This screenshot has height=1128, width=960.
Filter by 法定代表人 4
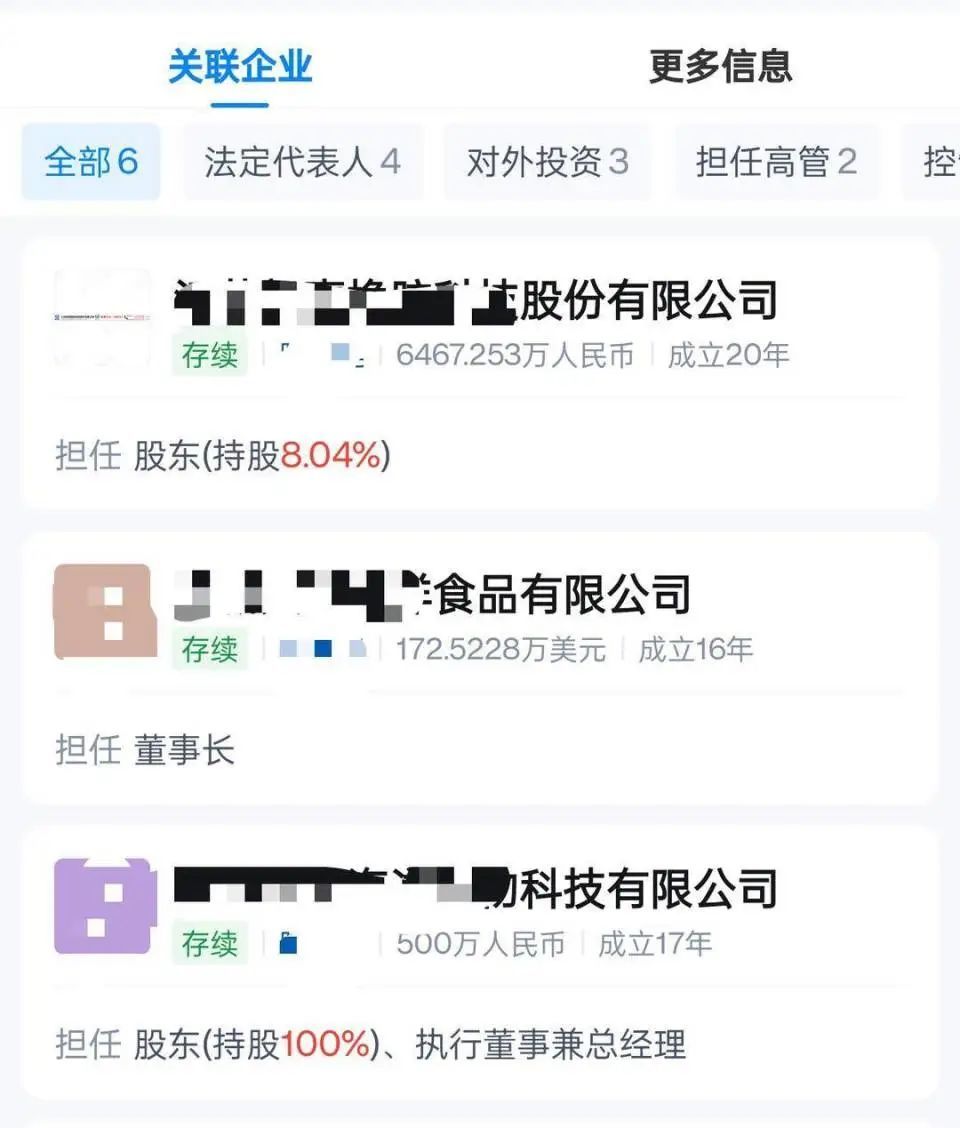(x=302, y=162)
